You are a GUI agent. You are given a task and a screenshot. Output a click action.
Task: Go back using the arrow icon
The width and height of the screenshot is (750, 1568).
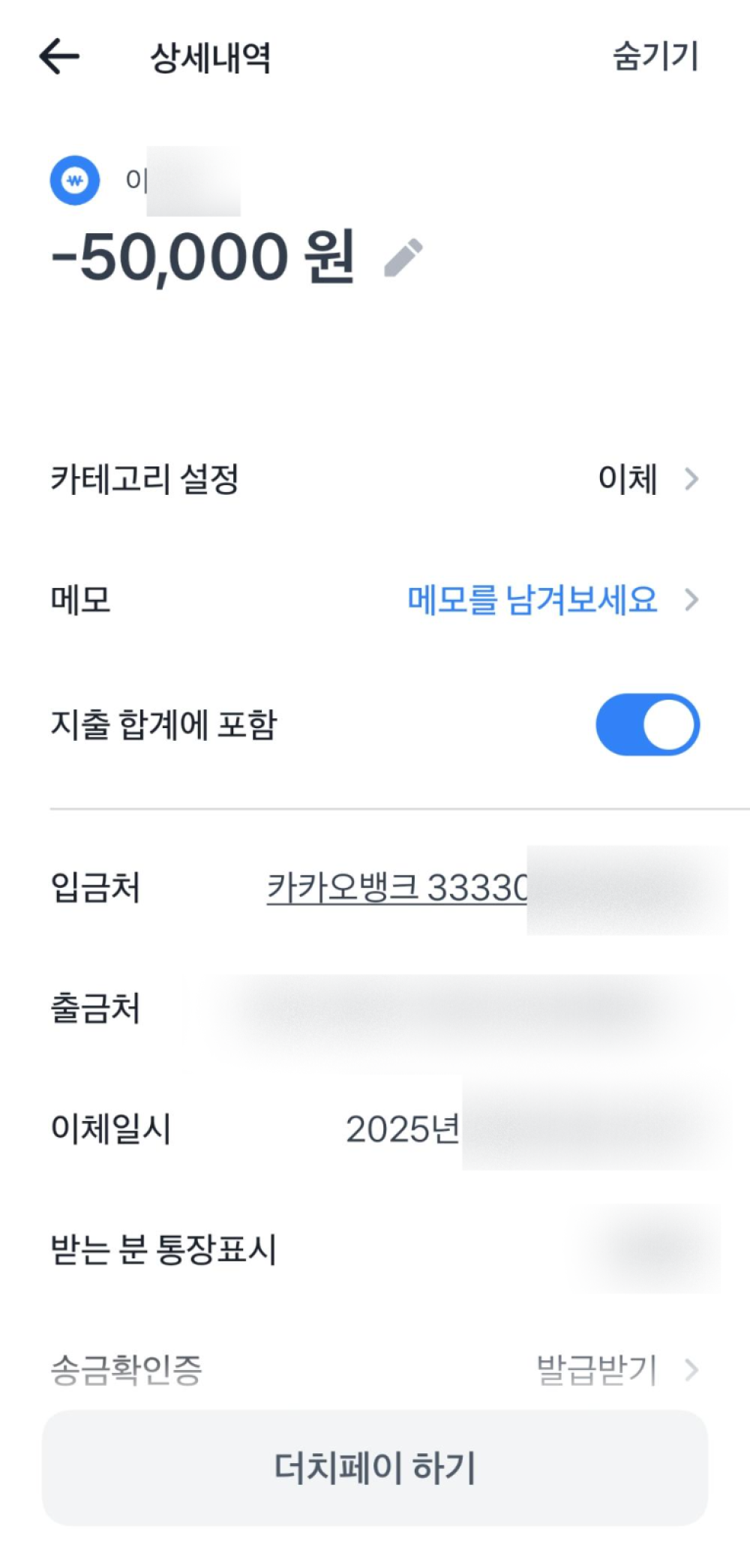tap(59, 56)
